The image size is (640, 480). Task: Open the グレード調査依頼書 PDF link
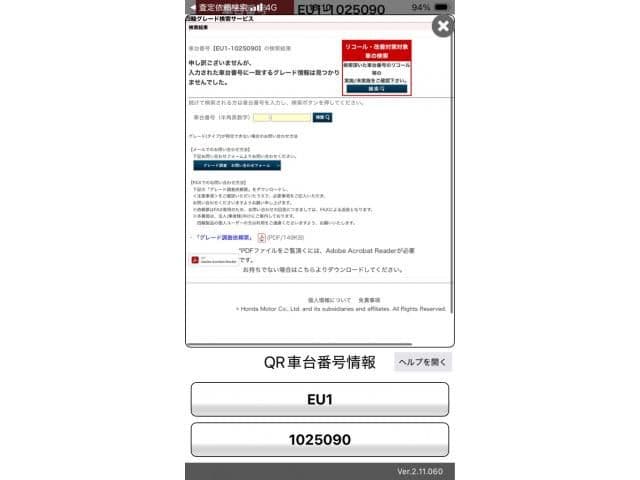pos(224,238)
